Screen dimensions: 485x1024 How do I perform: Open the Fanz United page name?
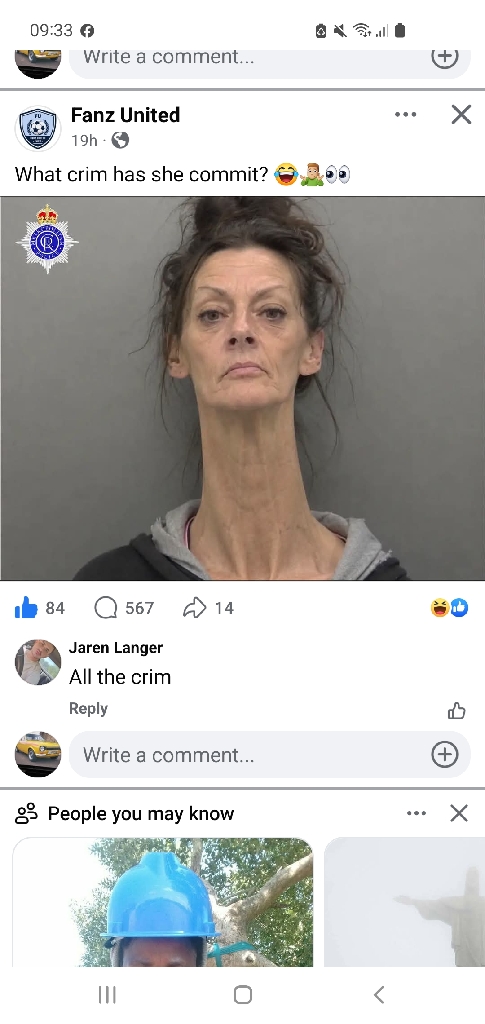(x=125, y=115)
